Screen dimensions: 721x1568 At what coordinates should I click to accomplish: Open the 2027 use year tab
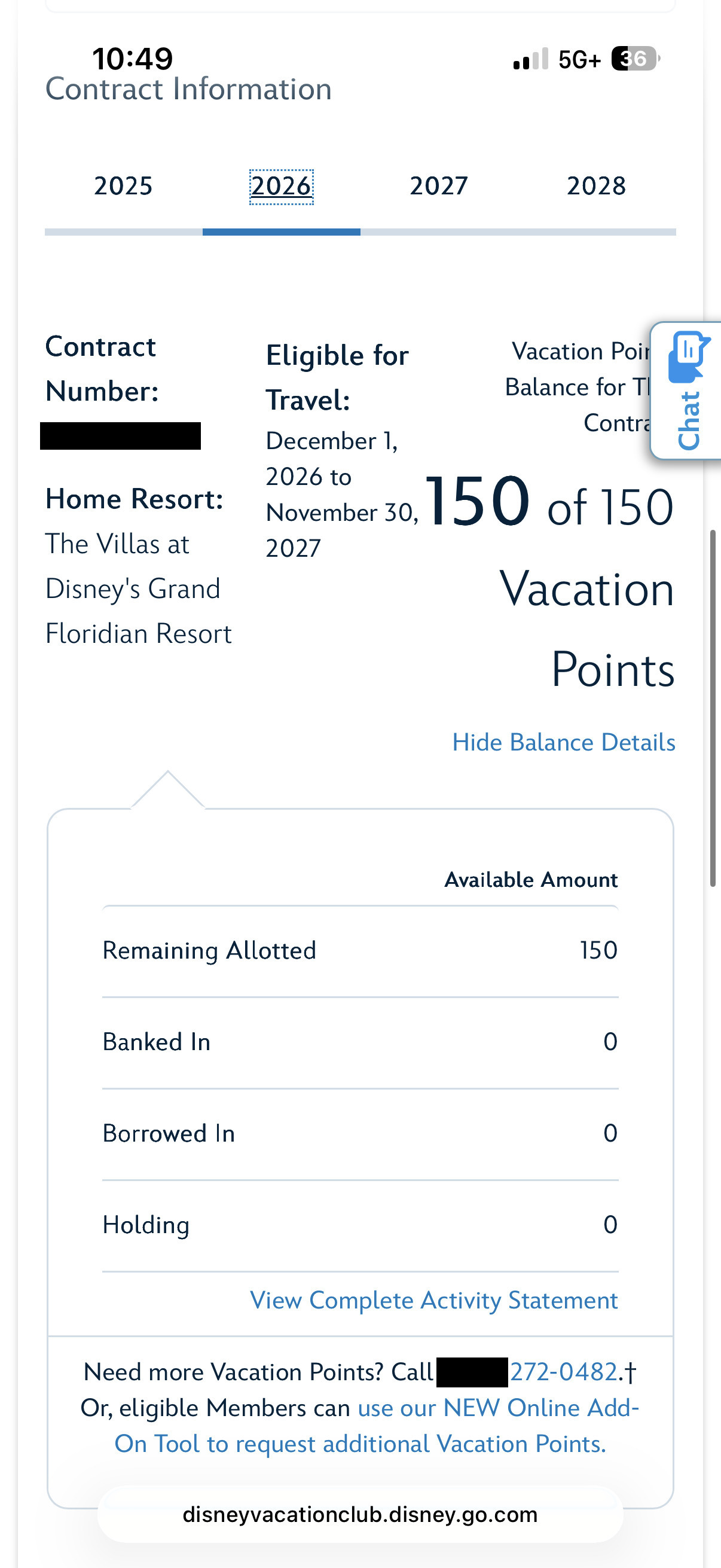439,186
